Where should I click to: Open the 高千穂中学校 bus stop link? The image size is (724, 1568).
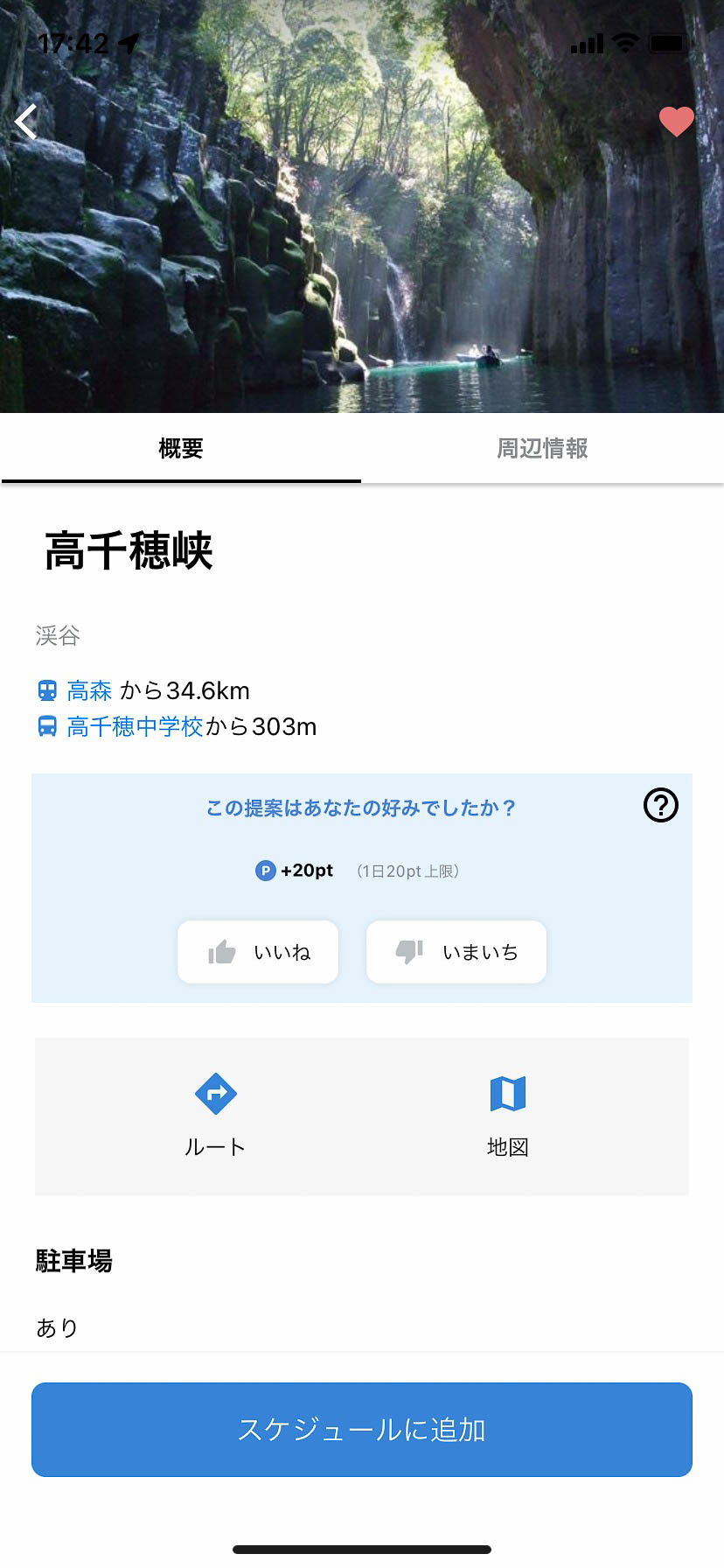point(135,727)
